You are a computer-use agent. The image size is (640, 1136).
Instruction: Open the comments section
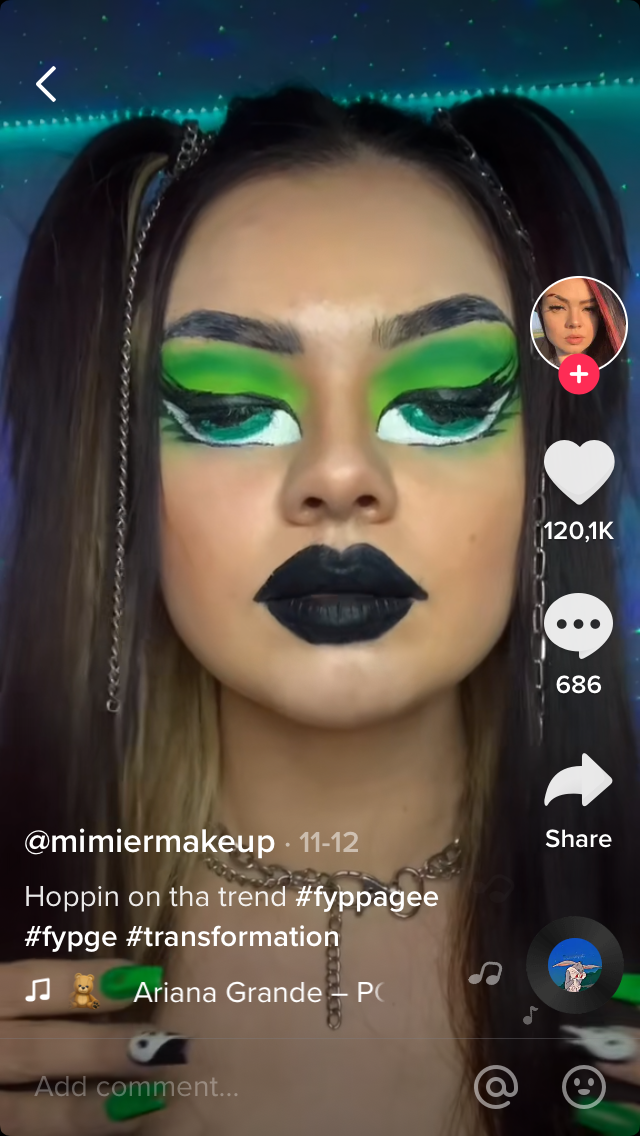[579, 625]
